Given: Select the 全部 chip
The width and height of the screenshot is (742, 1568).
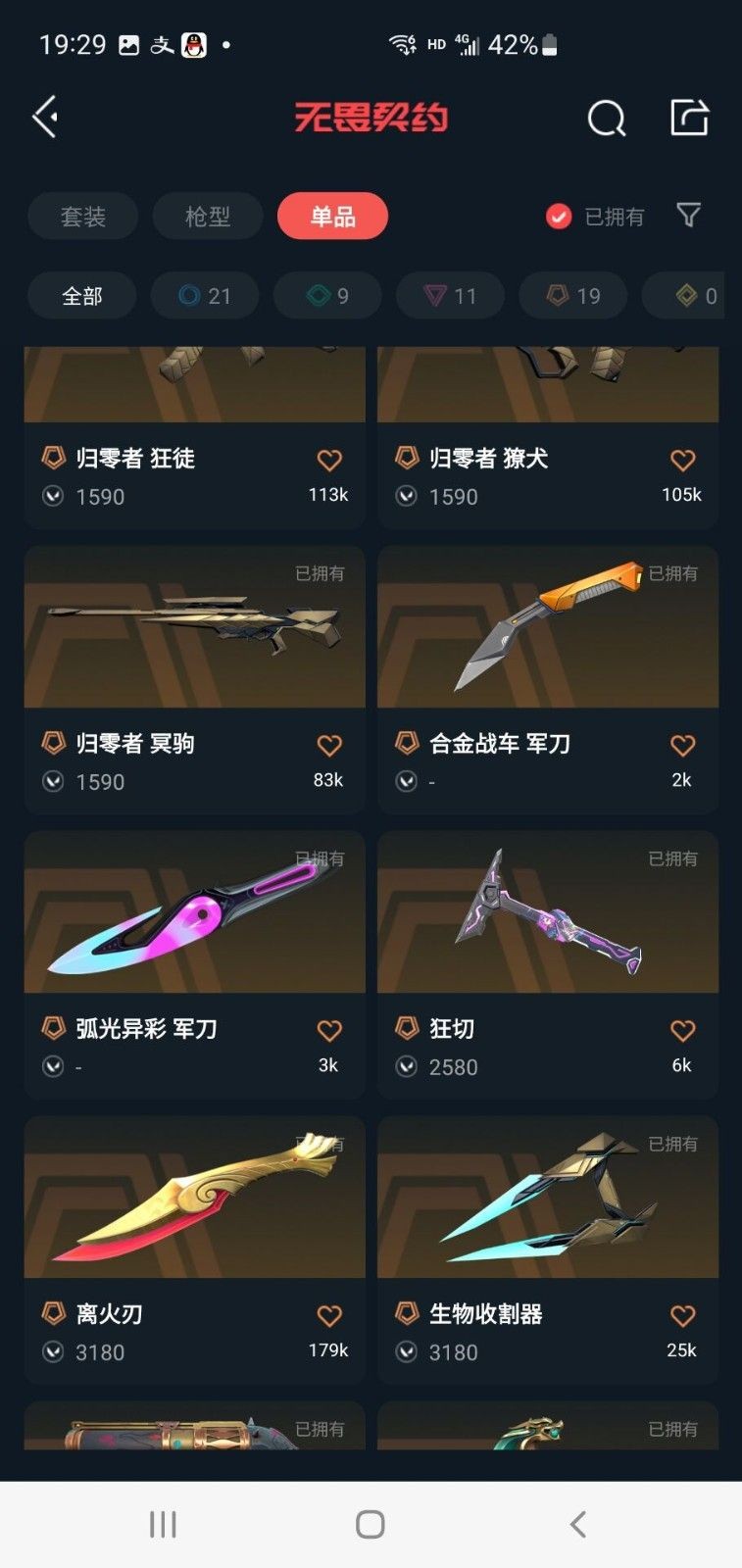Looking at the screenshot, I should pyautogui.click(x=82, y=296).
